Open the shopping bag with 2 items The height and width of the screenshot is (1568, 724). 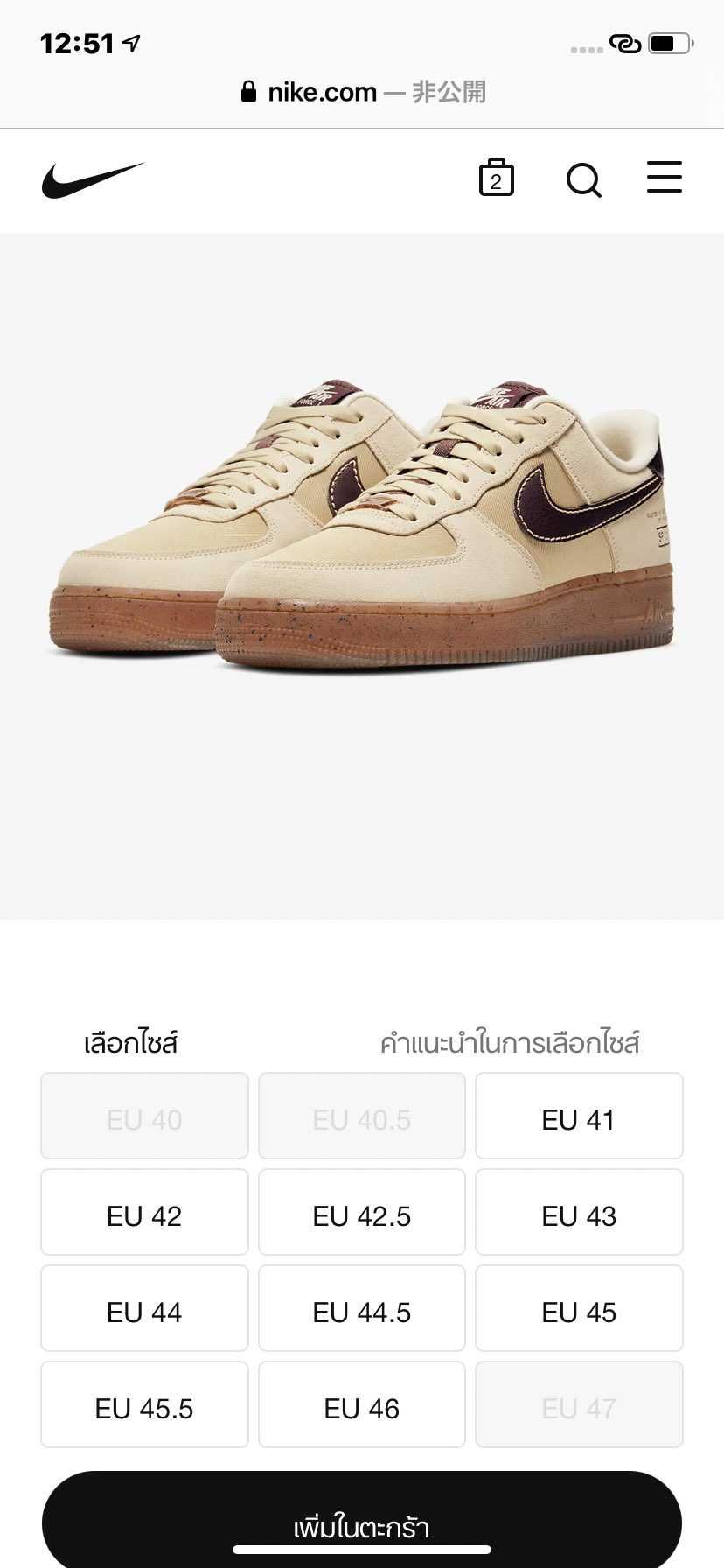click(496, 178)
